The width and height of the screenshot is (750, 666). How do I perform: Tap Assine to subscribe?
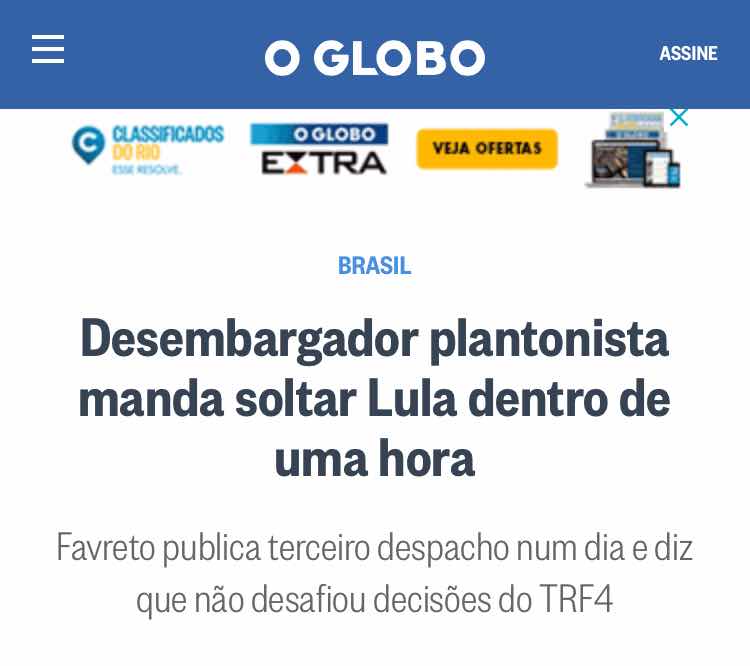click(688, 54)
